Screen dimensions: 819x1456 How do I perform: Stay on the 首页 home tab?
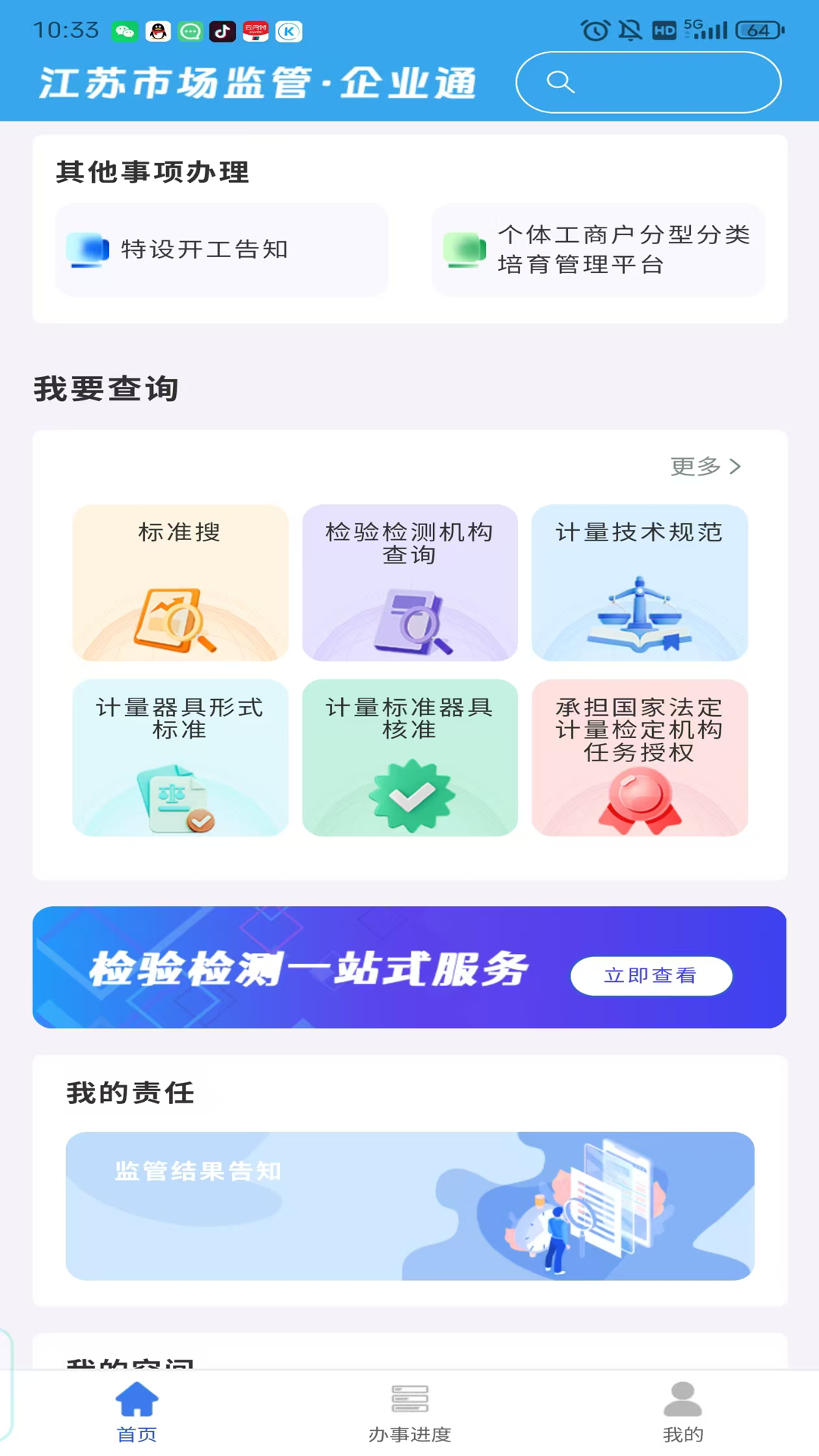tap(136, 1410)
